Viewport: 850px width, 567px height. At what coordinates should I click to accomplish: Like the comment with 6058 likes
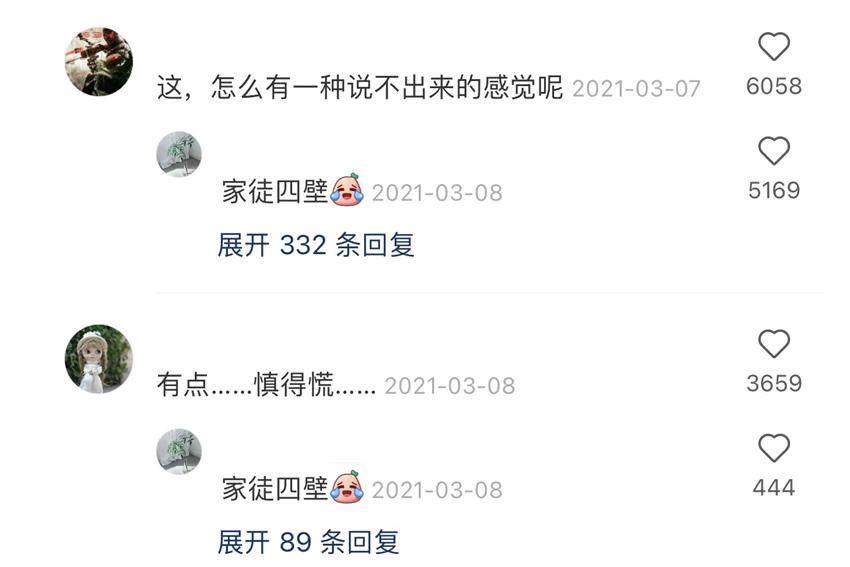[773, 47]
